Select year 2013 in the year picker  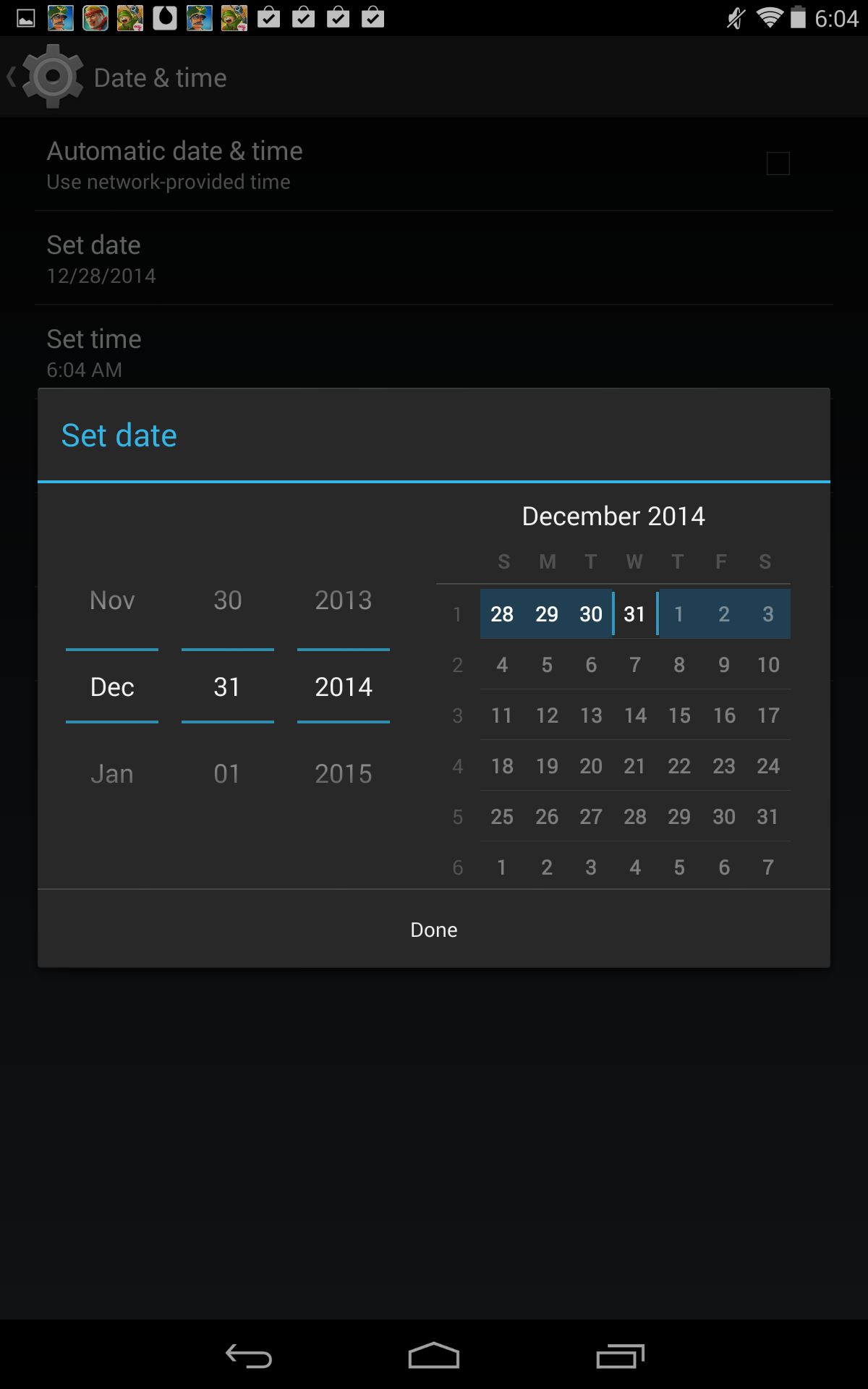coord(344,600)
